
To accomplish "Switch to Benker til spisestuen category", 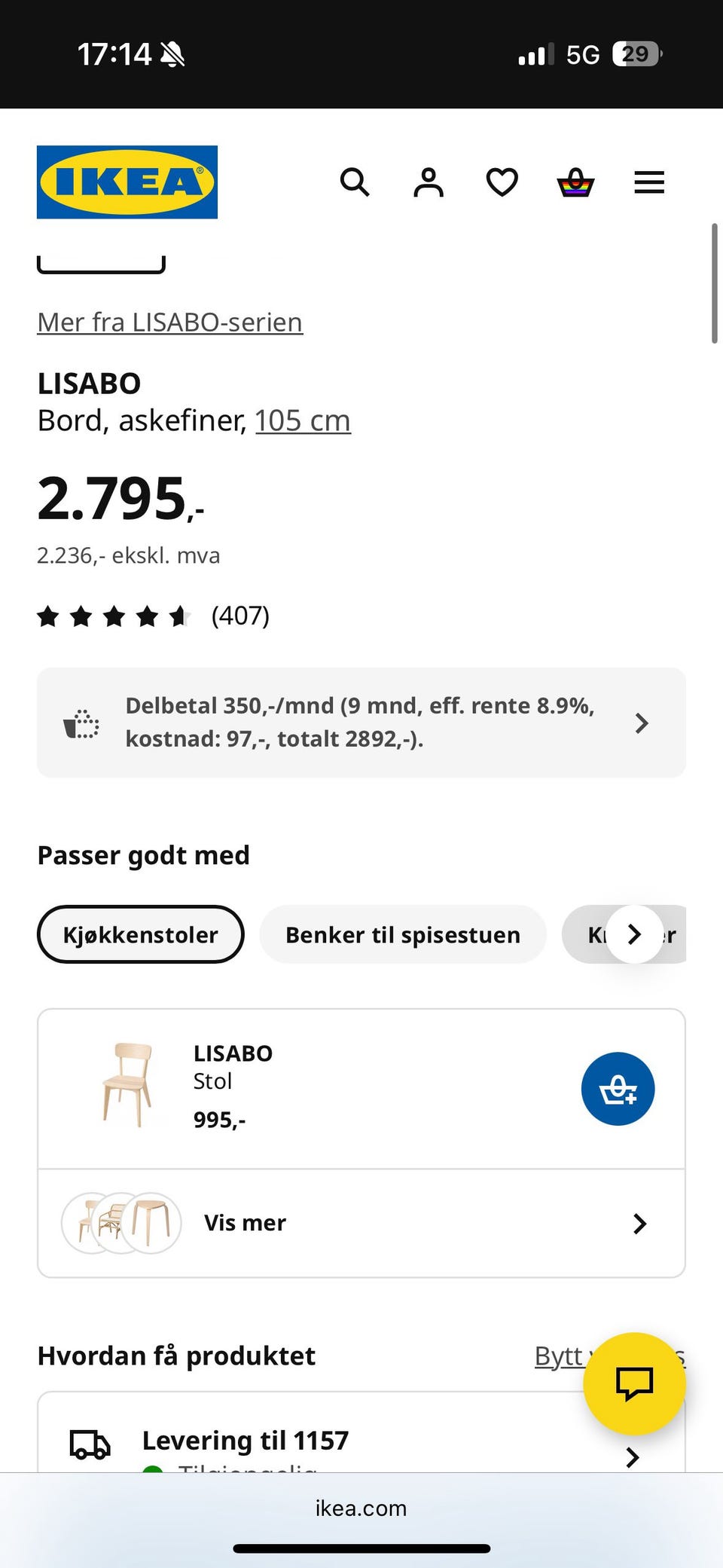I will tap(402, 934).
